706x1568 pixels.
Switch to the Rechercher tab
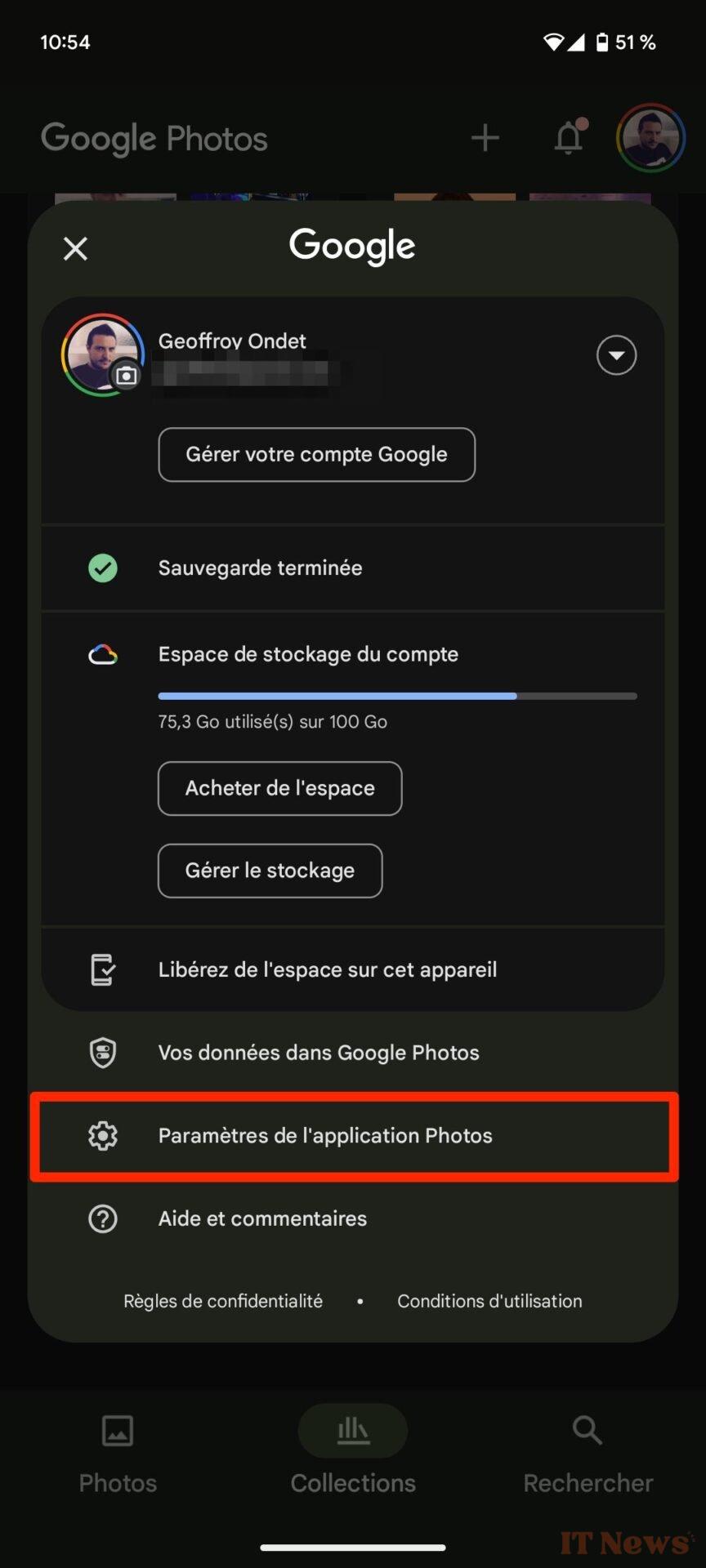tap(588, 1454)
